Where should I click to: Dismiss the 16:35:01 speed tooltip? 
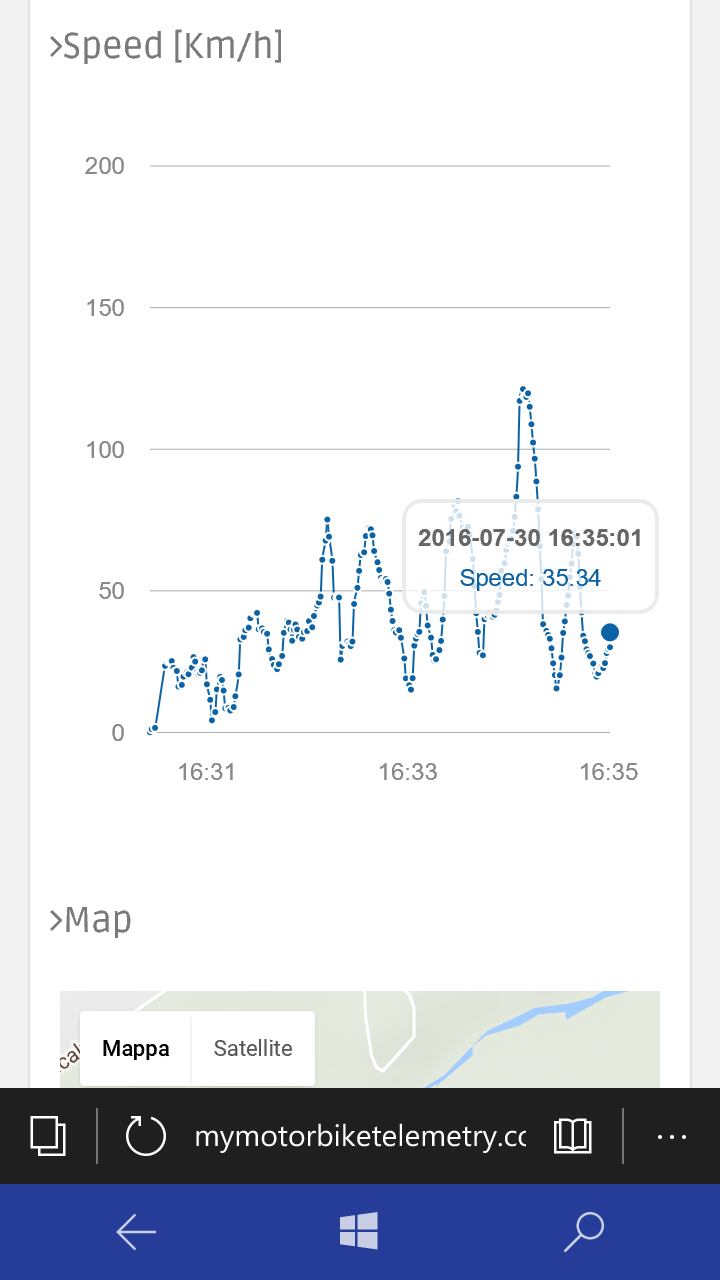click(x=532, y=557)
